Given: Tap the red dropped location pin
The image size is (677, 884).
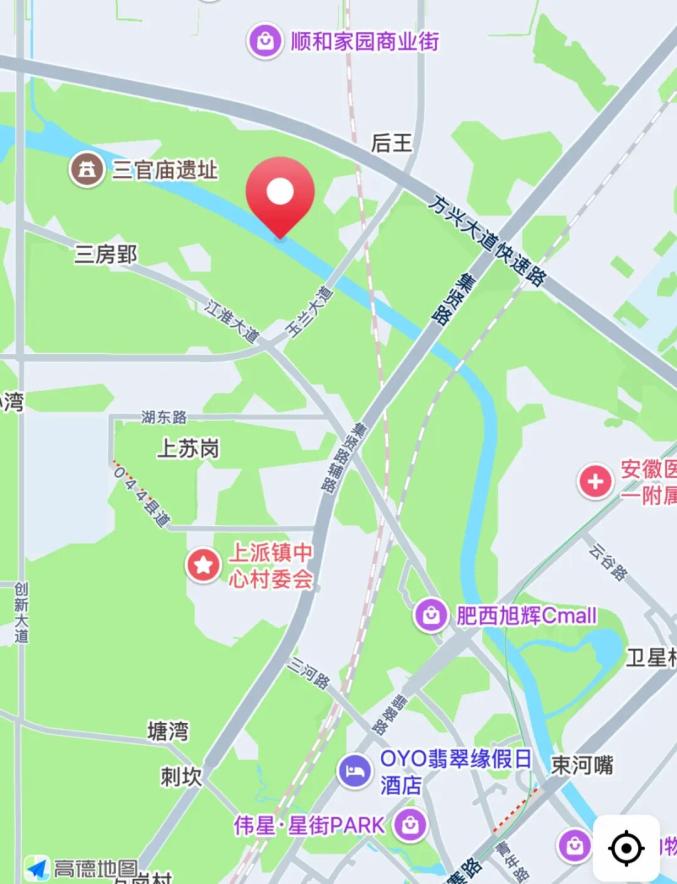Looking at the screenshot, I should [281, 194].
